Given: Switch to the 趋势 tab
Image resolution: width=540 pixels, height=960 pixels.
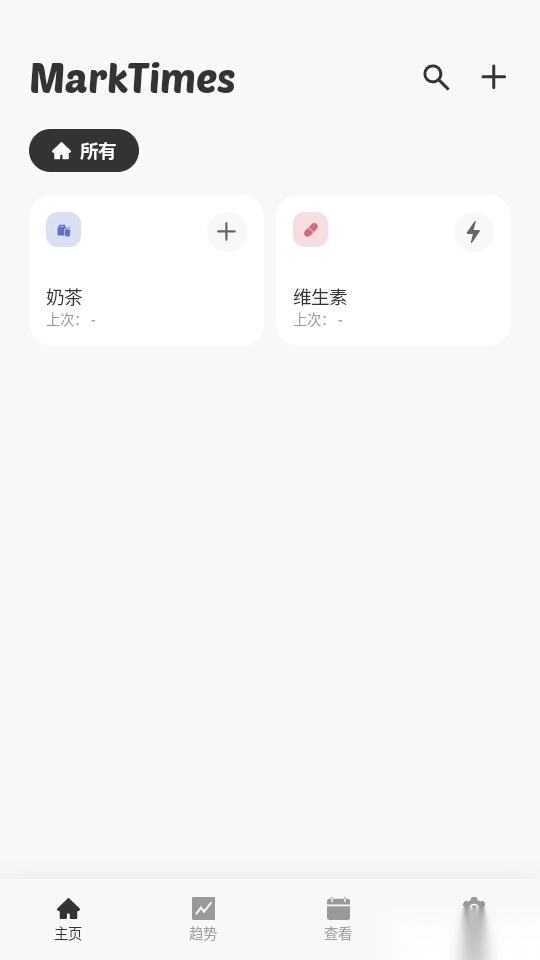Looking at the screenshot, I should point(203,919).
